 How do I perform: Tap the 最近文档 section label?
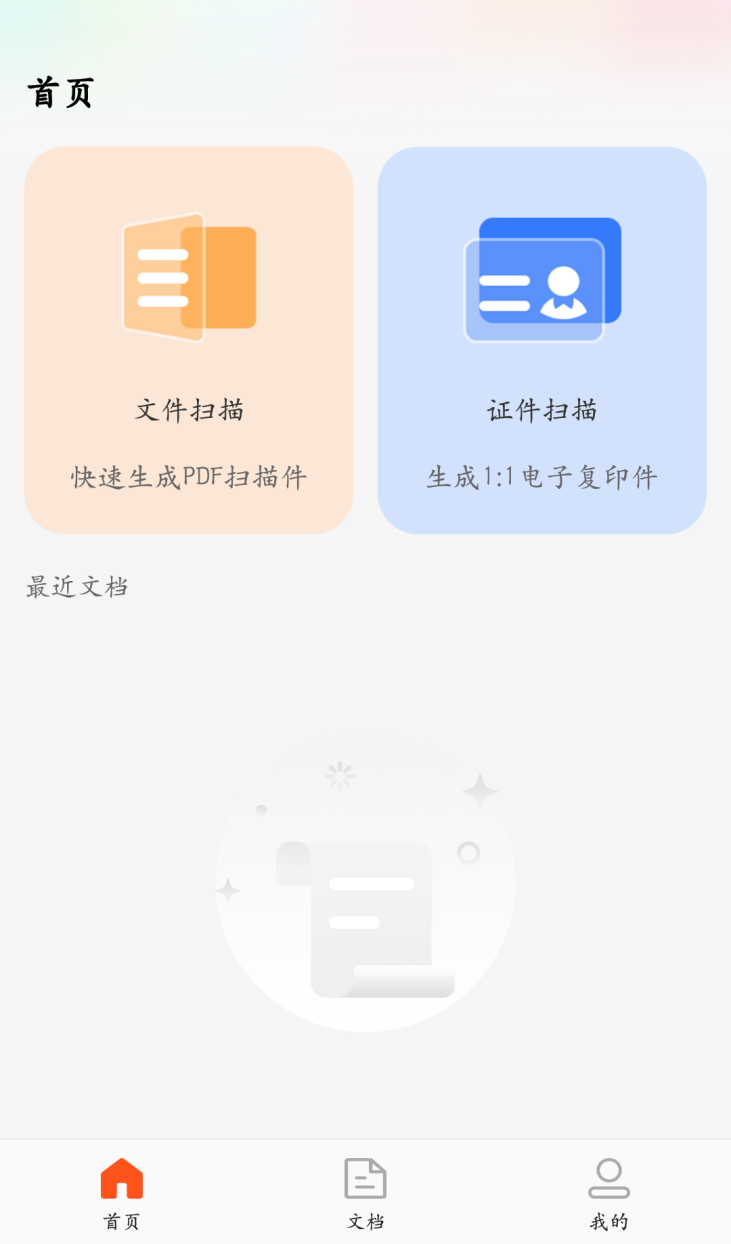click(75, 587)
